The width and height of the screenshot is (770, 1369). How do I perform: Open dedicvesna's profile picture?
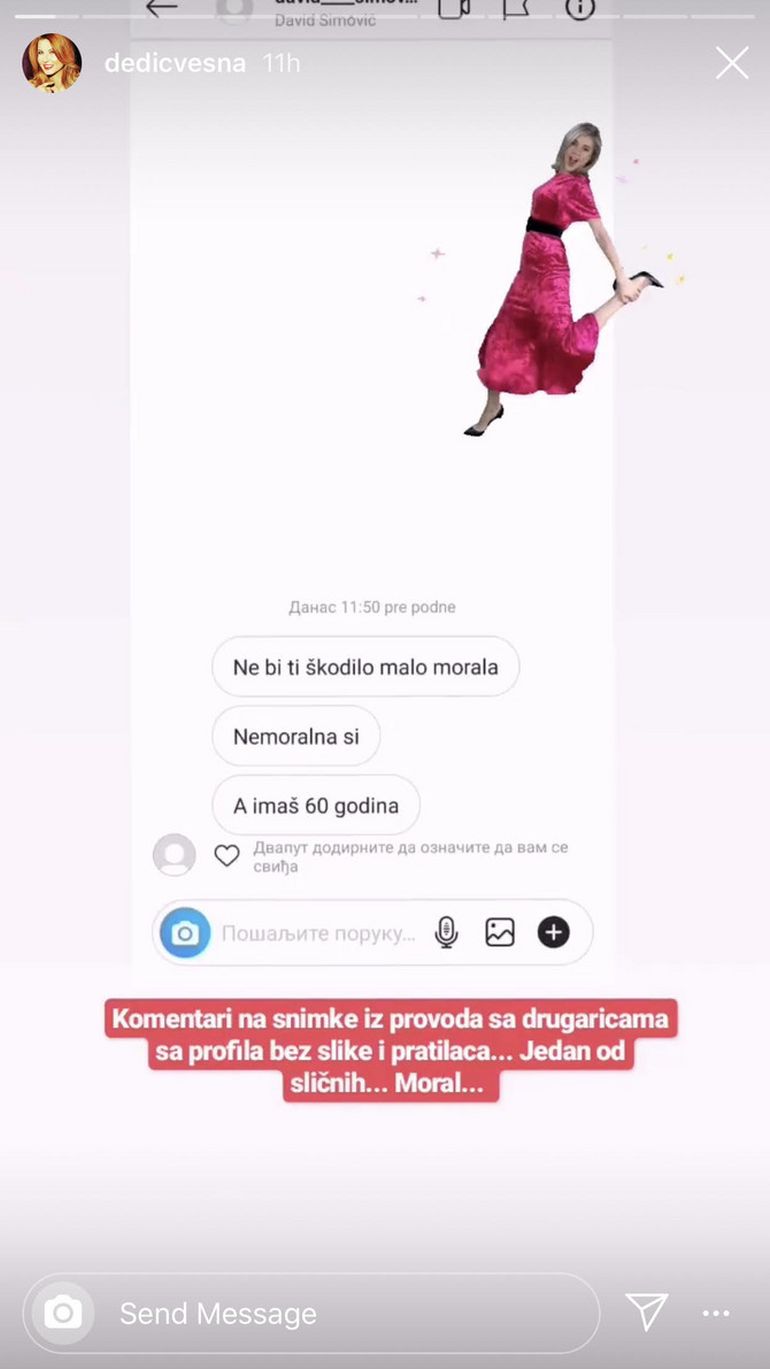(x=51, y=63)
